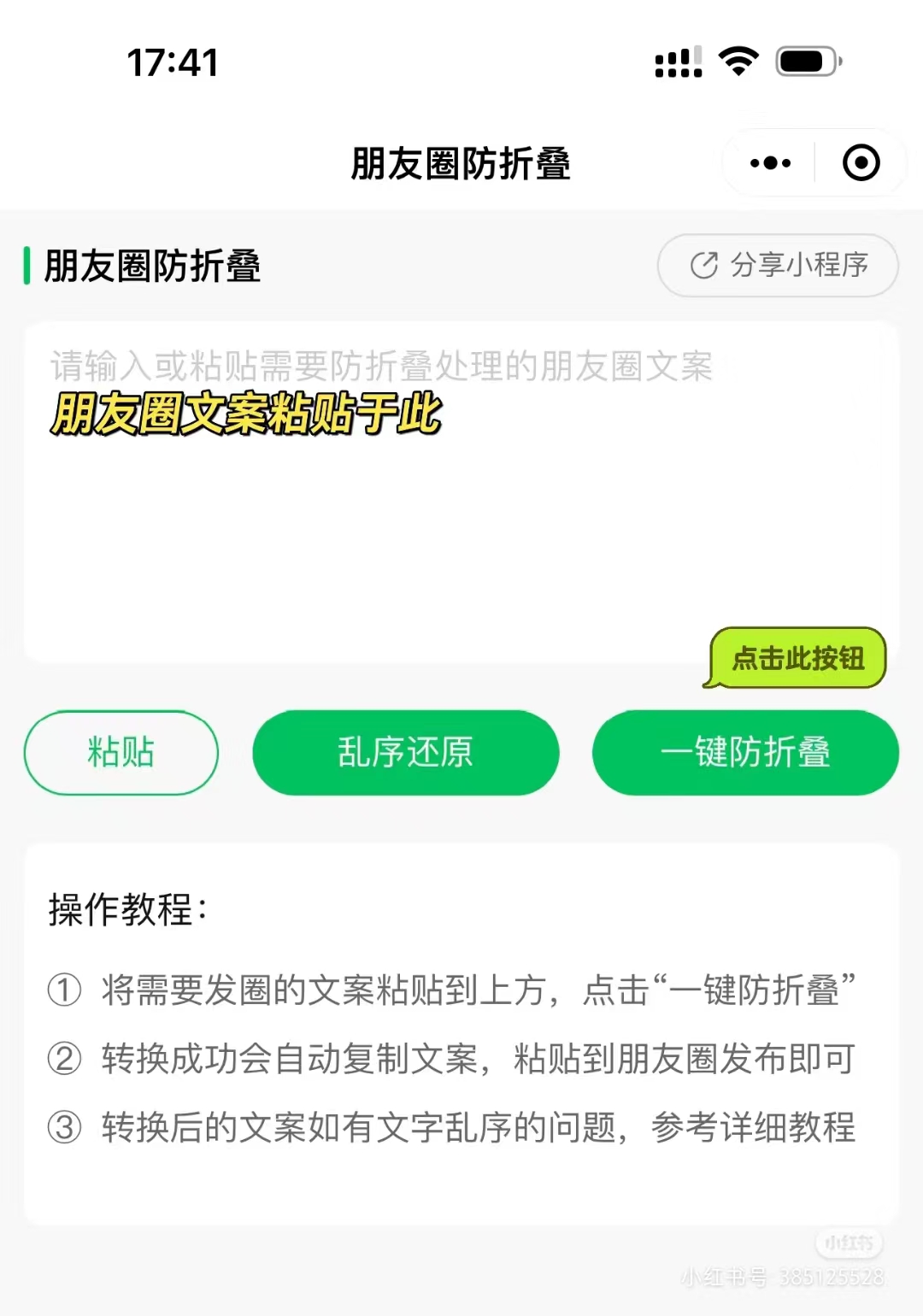Screen dimensions: 923x1316
Task: Expand the 点击此按钮 tooltip bubble
Action: [x=797, y=658]
